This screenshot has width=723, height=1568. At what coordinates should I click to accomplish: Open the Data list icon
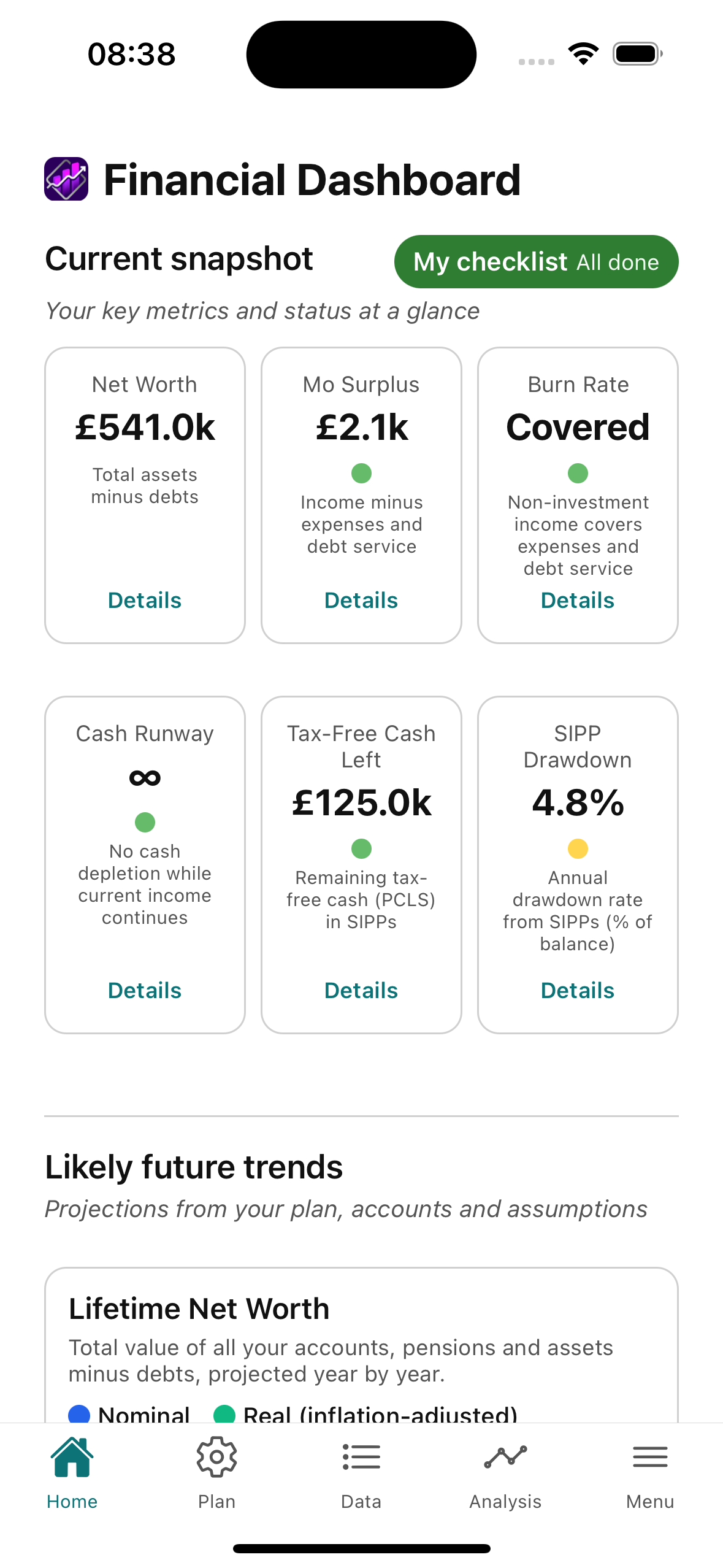361,1456
